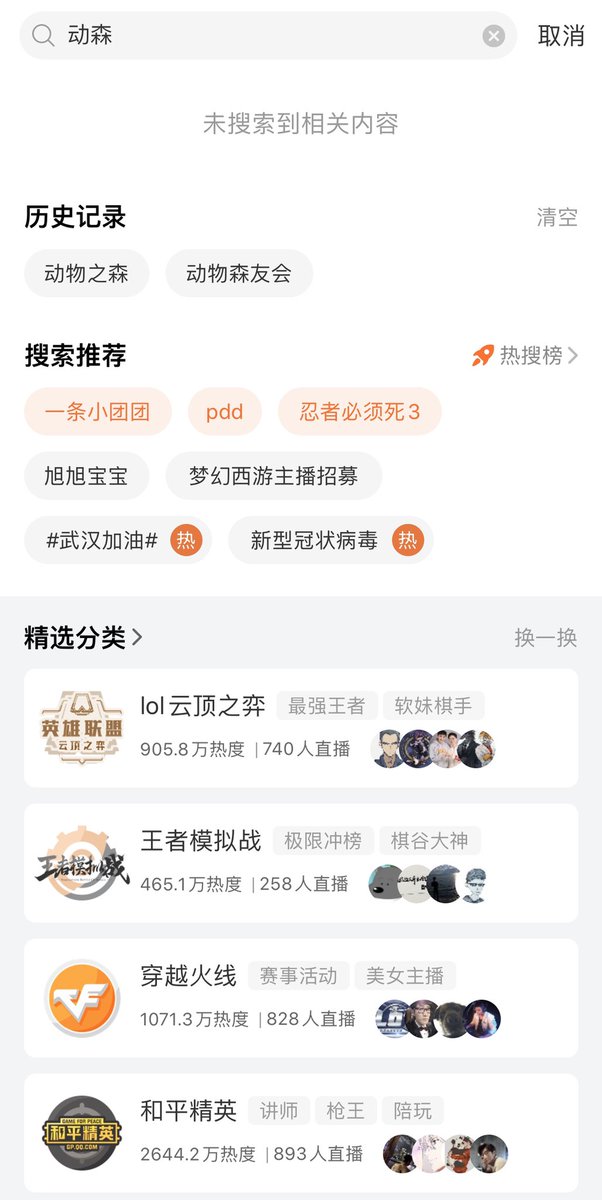602x1200 pixels.
Task: Open the 王者模拟战 category card
Action: (x=301, y=863)
